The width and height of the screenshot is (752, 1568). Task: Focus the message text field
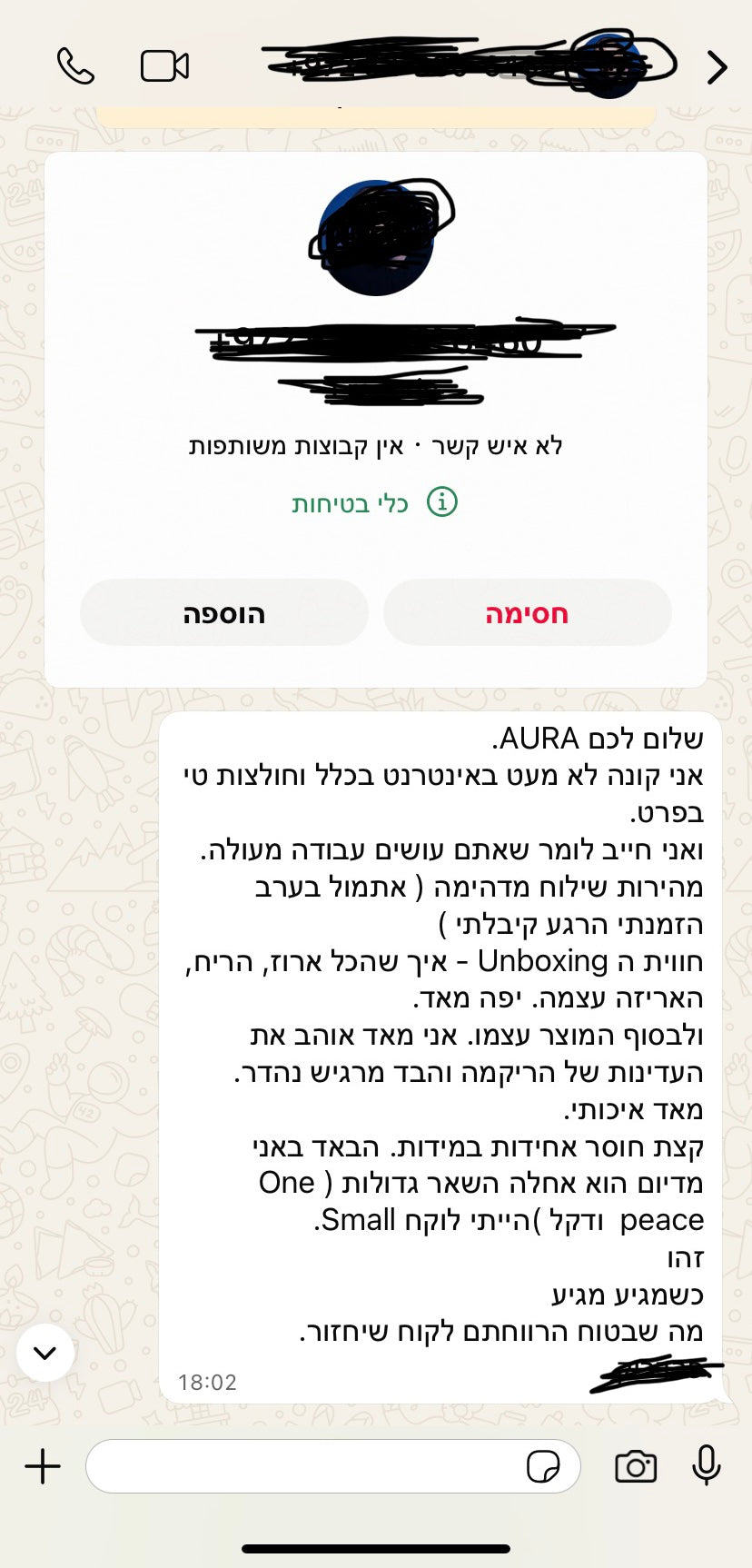(x=300, y=1466)
